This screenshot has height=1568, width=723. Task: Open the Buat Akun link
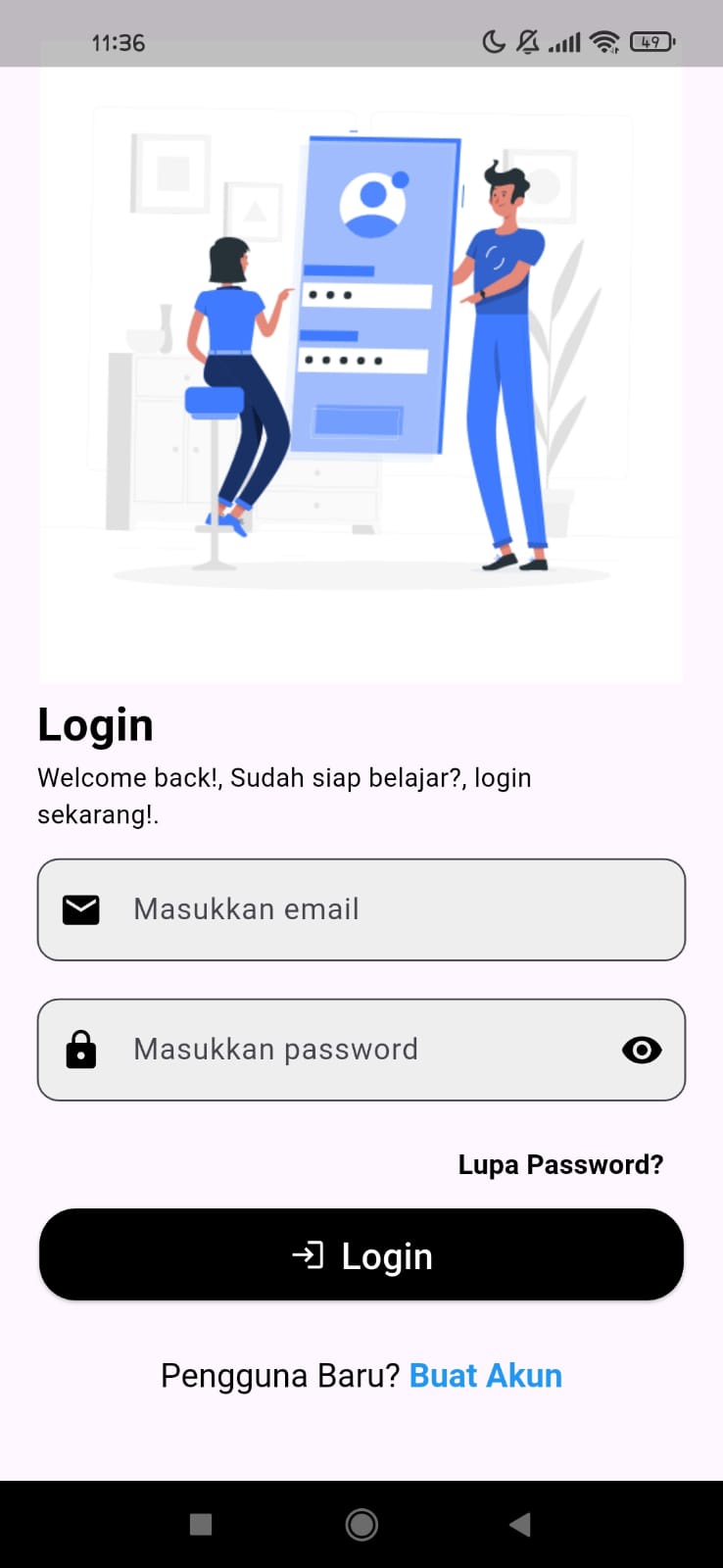[x=485, y=1376]
